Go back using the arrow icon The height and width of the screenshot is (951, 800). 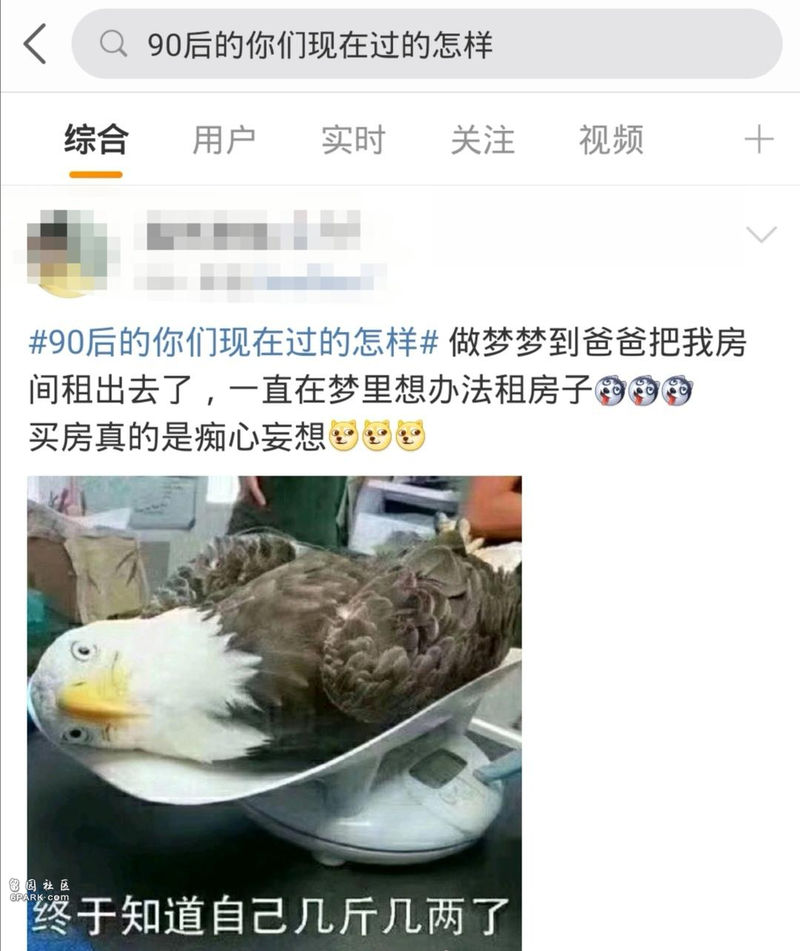[35, 44]
